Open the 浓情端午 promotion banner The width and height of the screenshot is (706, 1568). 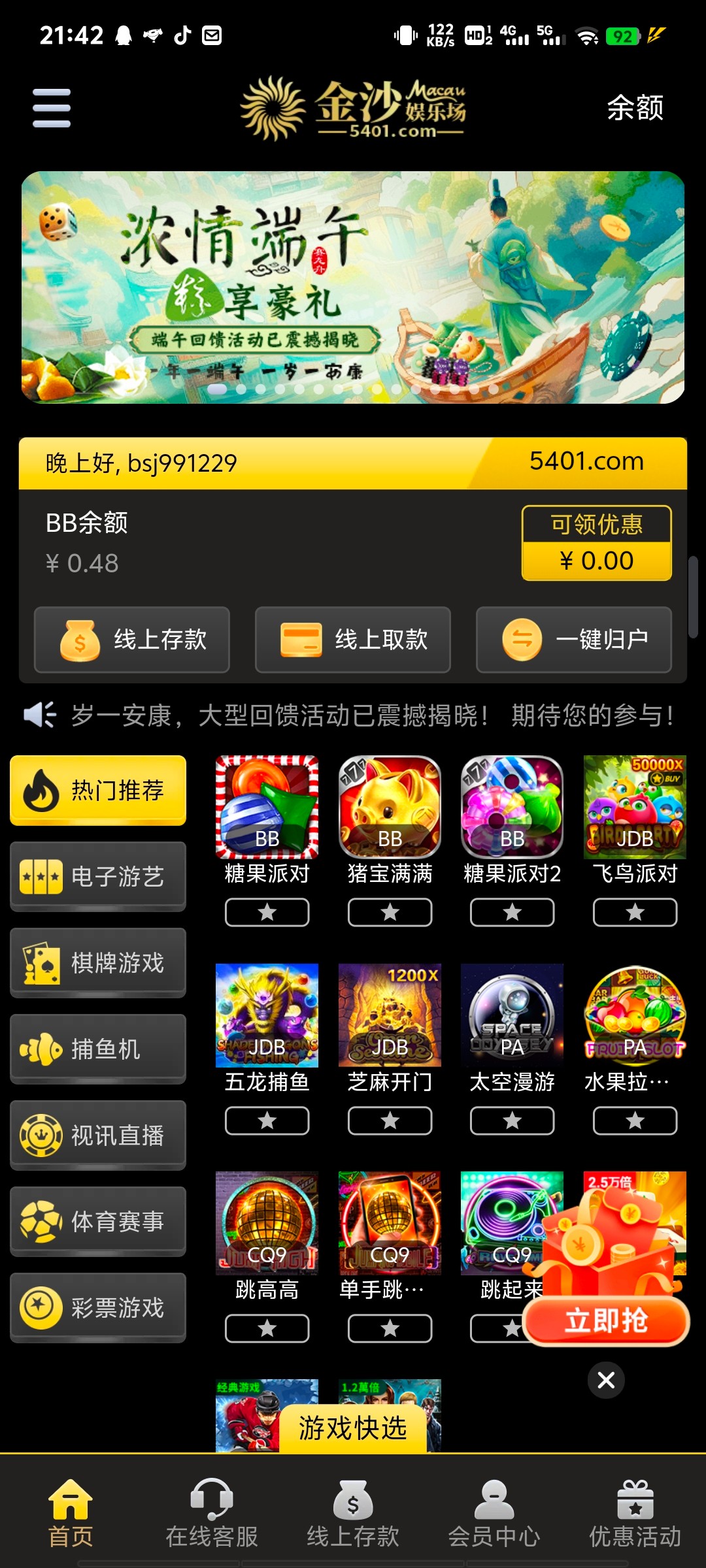353,287
